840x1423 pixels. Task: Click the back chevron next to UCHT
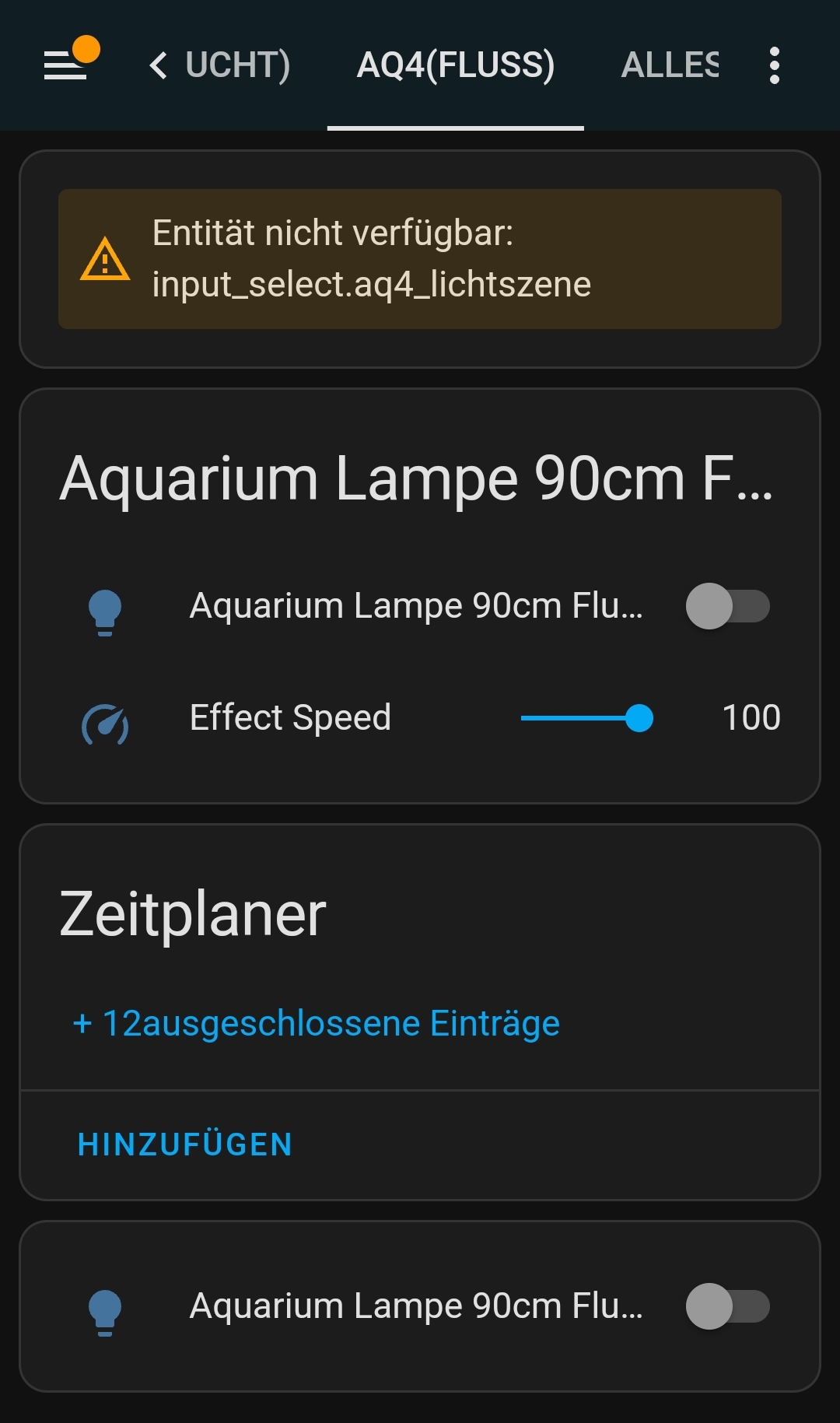click(159, 65)
